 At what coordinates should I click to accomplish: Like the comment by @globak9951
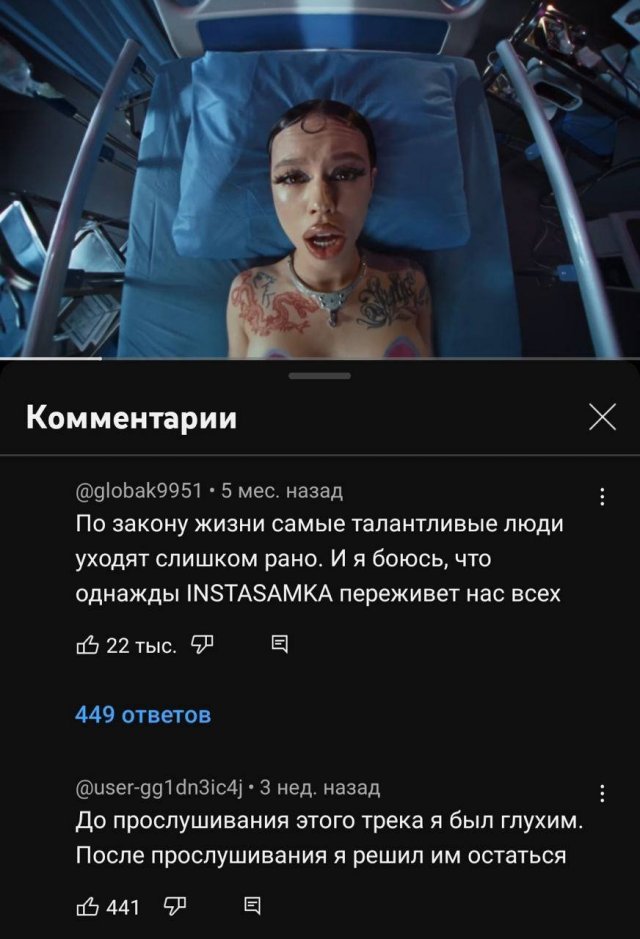[87, 647]
